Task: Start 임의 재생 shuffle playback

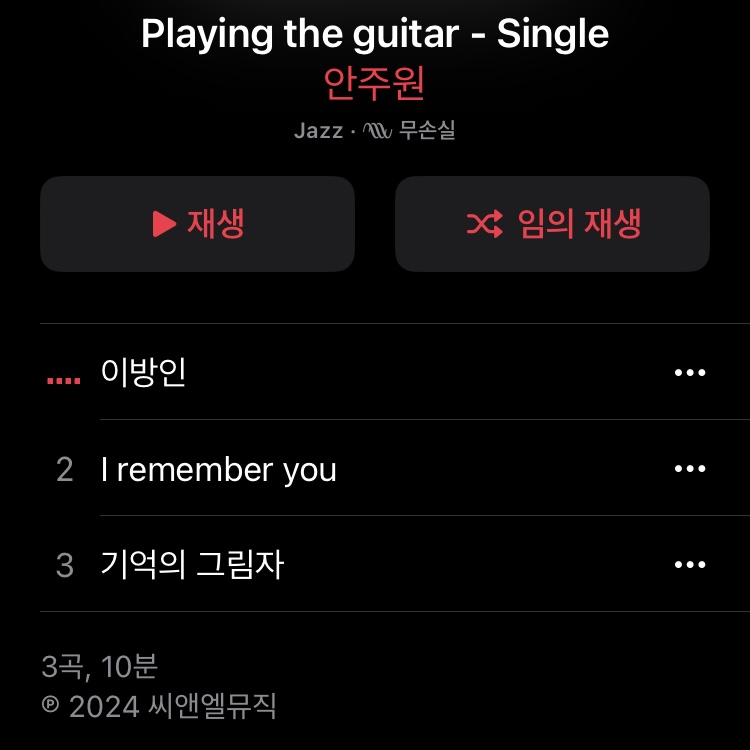Action: pyautogui.click(x=552, y=224)
